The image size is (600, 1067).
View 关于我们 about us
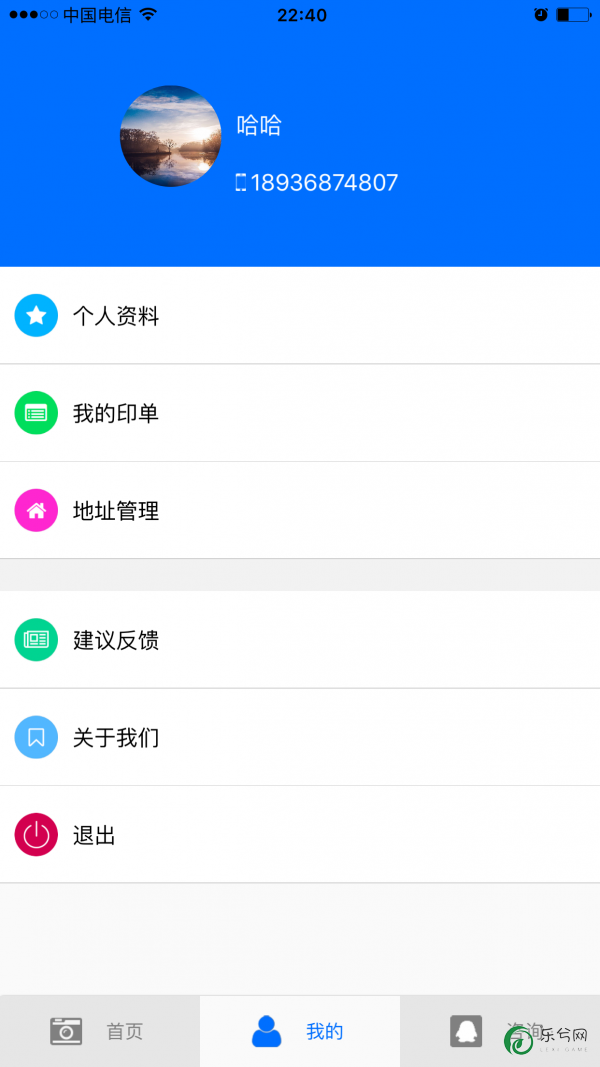point(300,737)
